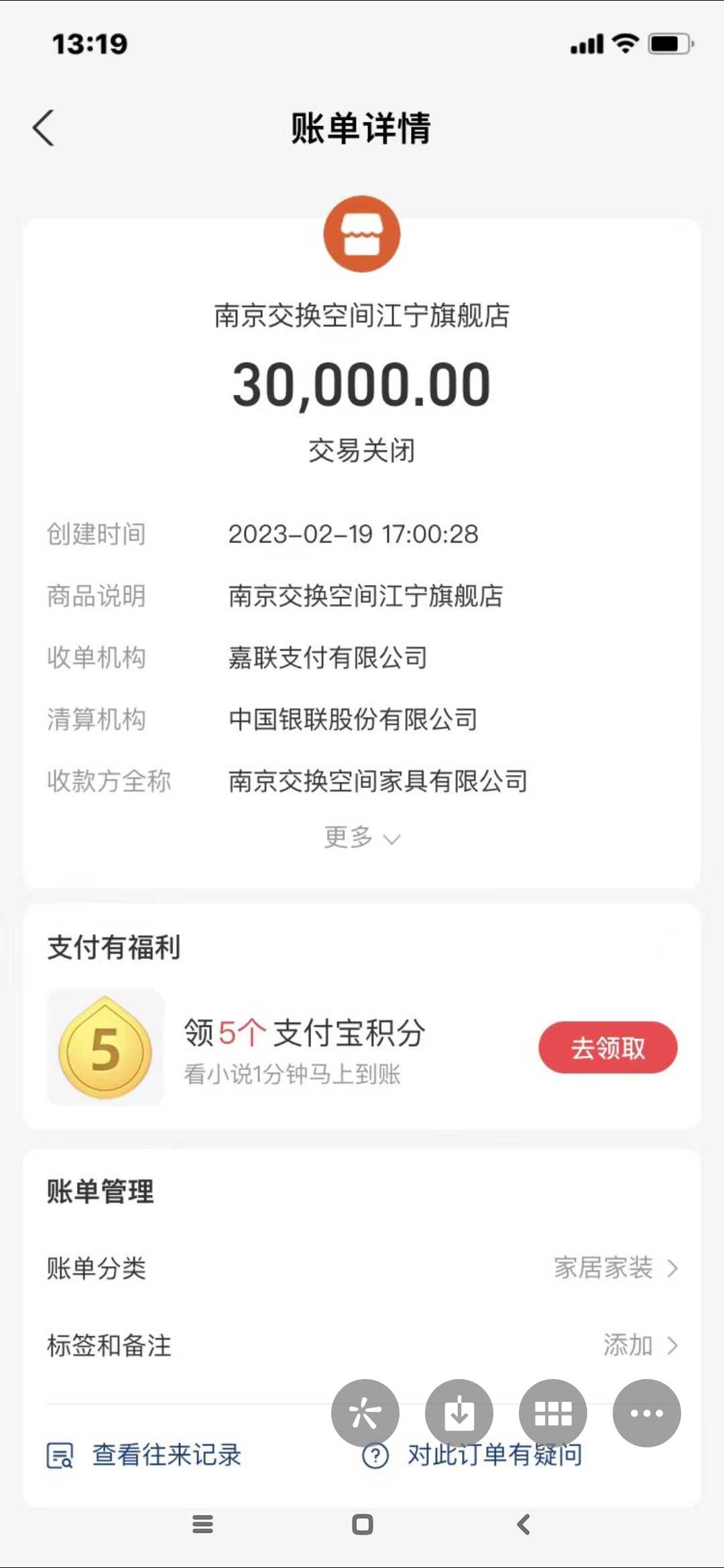This screenshot has width=724, height=1568.
Task: Expand 更多 to show more bill details
Action: pyautogui.click(x=362, y=838)
